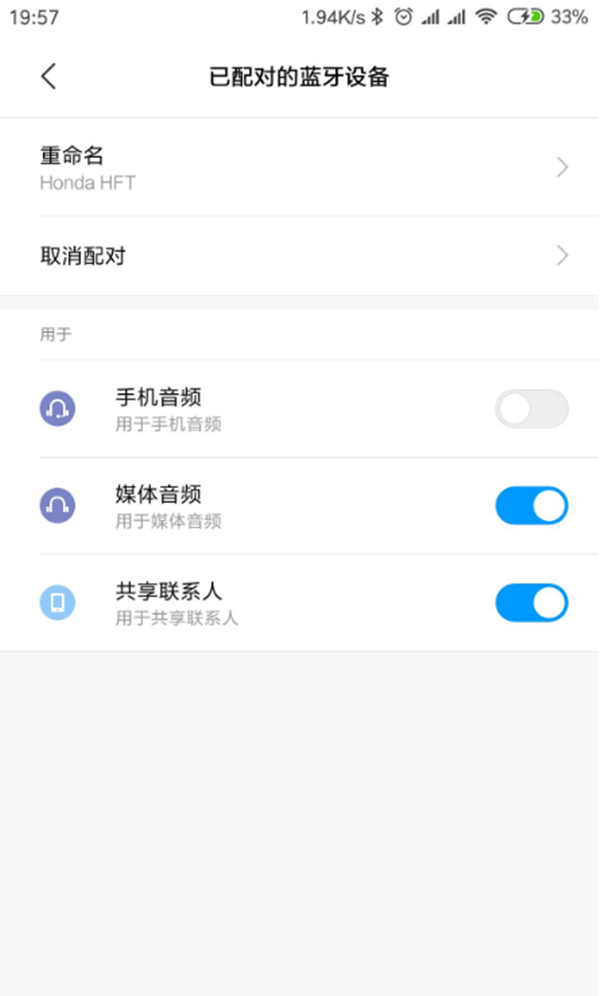Screen dimensions: 600x996
Task: Enable the 手机音频 switch
Action: click(x=531, y=409)
